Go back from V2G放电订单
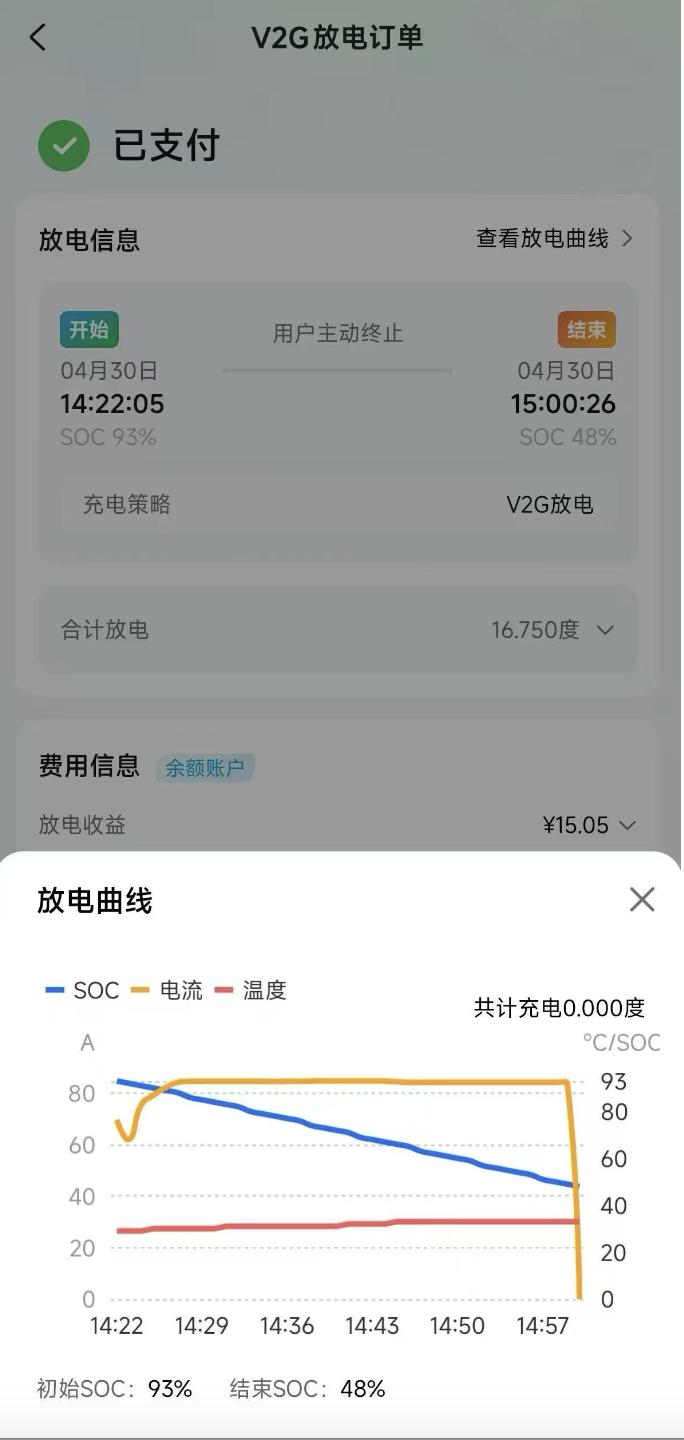The height and width of the screenshot is (1440, 684). 38,38
